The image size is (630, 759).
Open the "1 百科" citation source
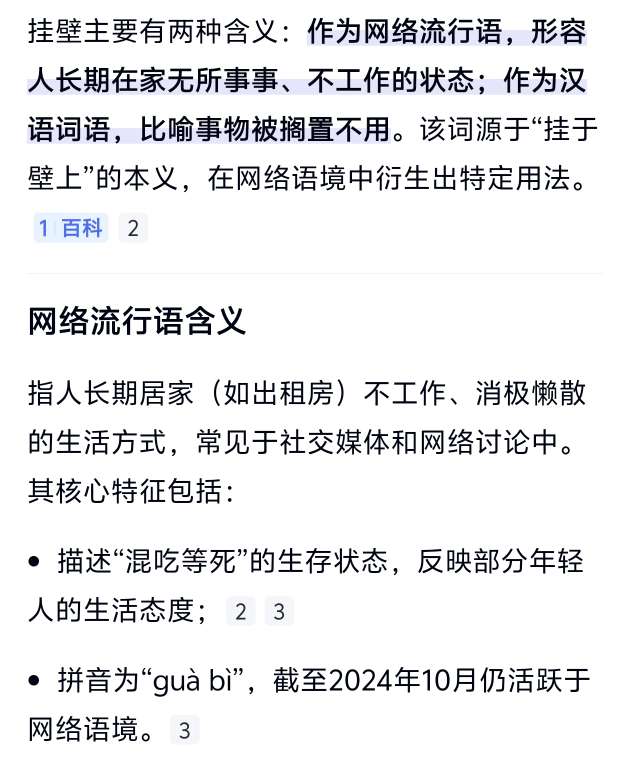coord(70,228)
